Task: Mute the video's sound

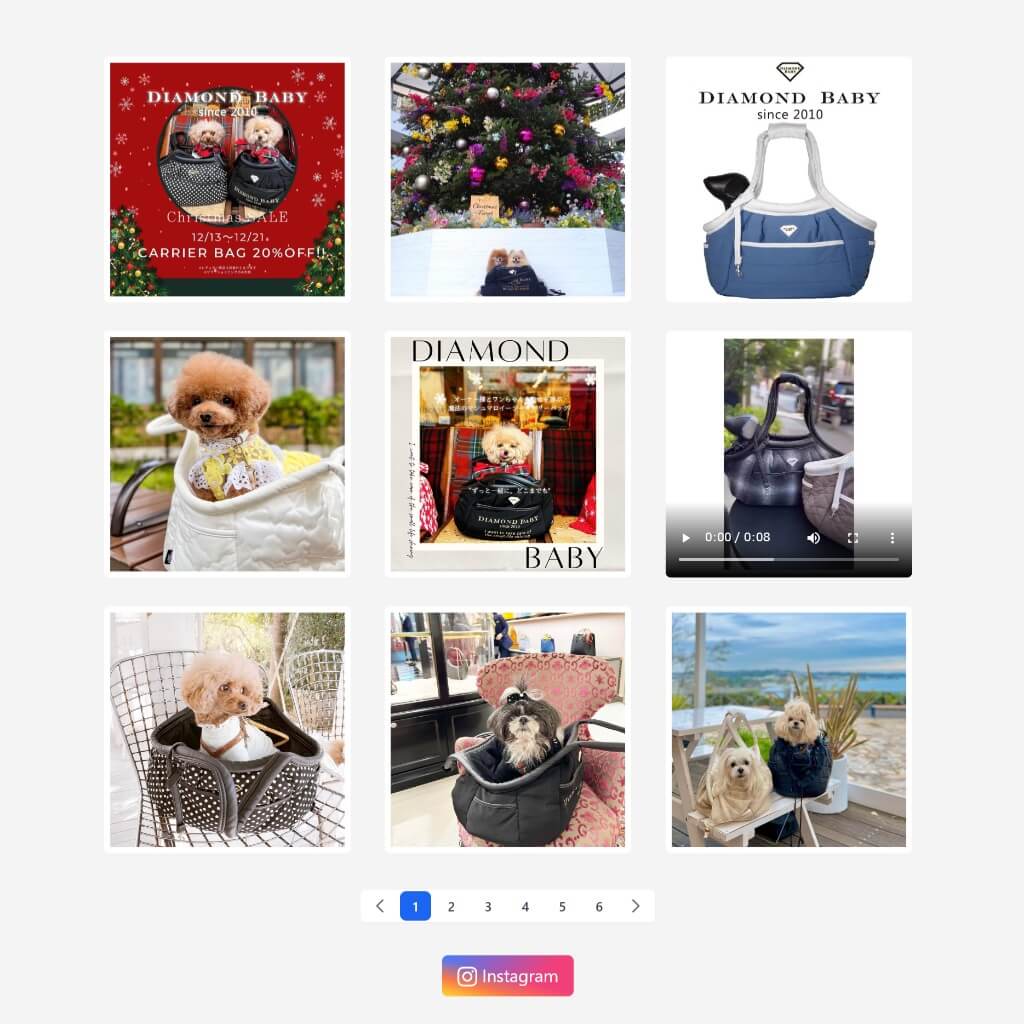Action: 813,538
